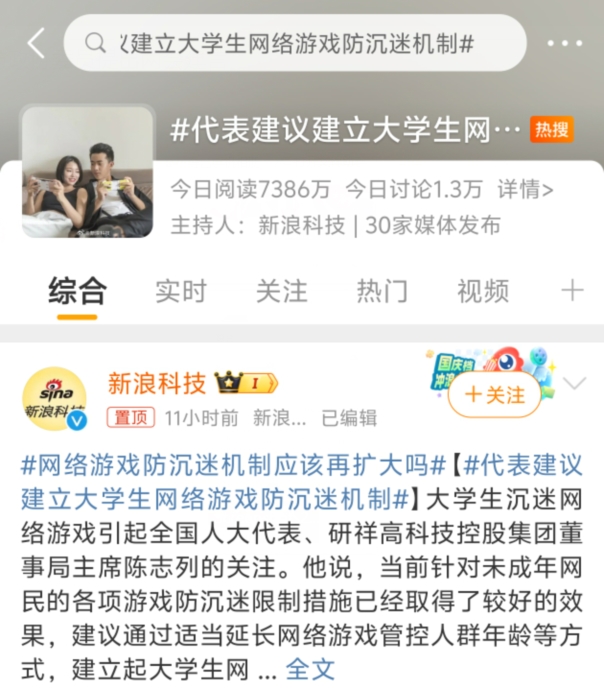Viewport: 604px width, 697px height.
Task: Open the three-dot overflow menu
Action: (564, 43)
